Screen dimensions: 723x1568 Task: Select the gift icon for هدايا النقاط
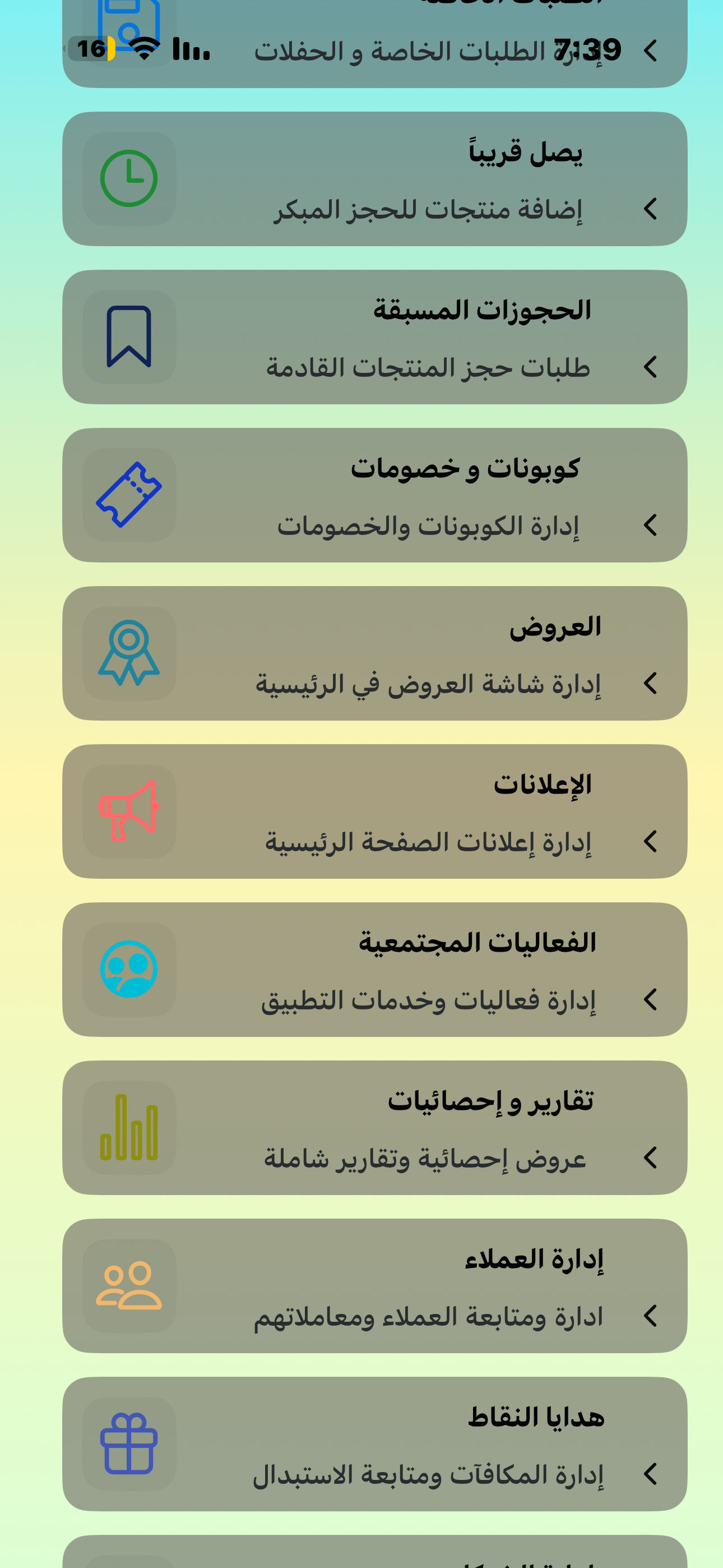coord(129,1442)
